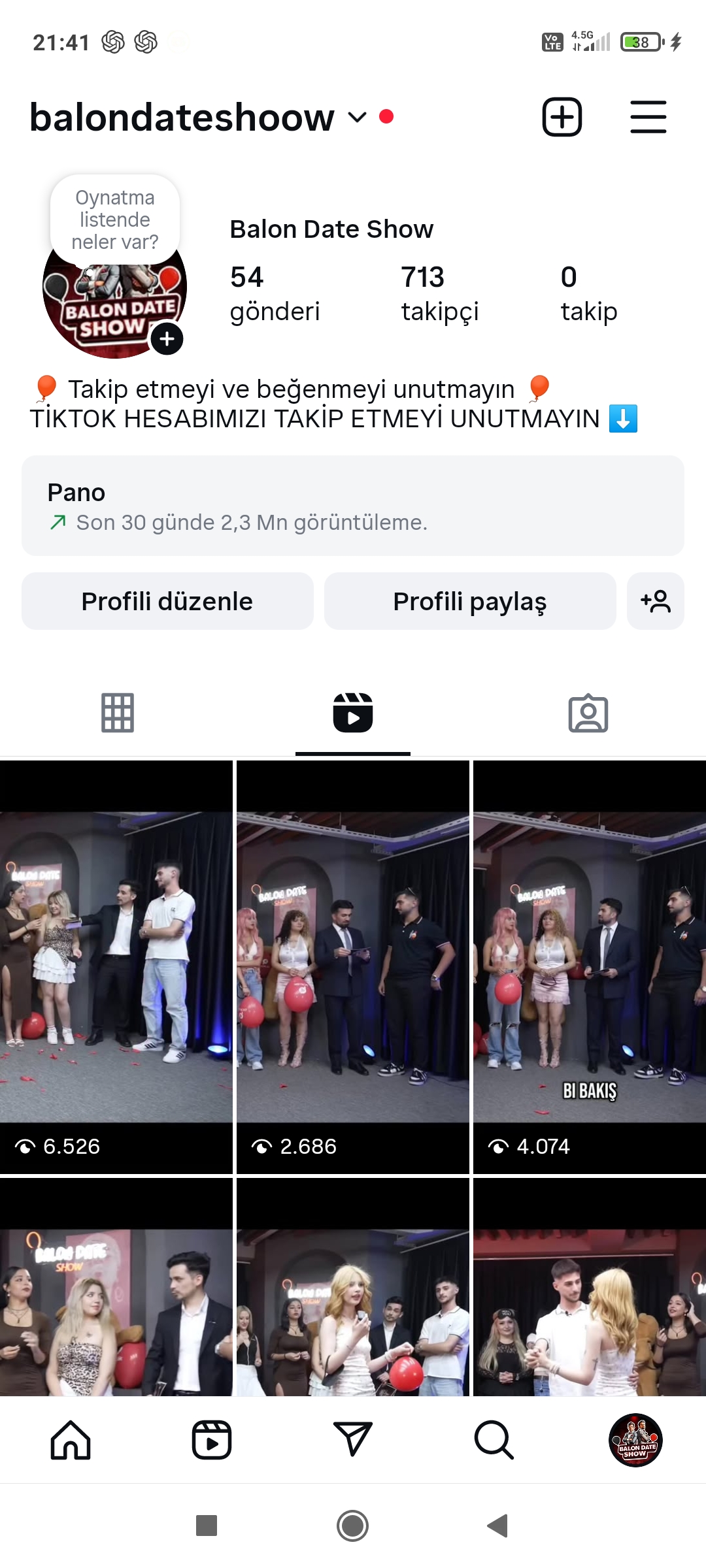Open the hamburger menu
706x1568 pixels.
(x=648, y=118)
